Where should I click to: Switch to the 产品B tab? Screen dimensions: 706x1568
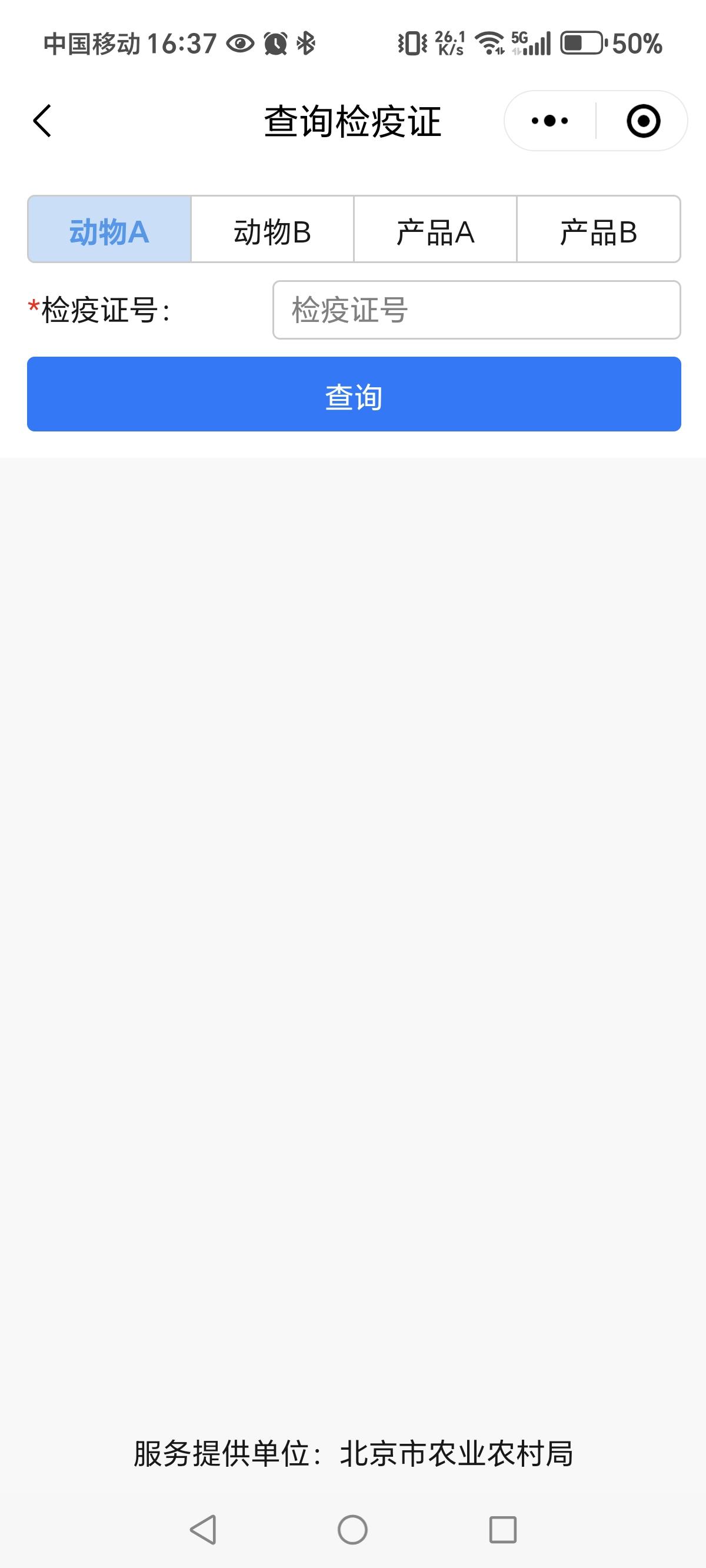click(598, 230)
